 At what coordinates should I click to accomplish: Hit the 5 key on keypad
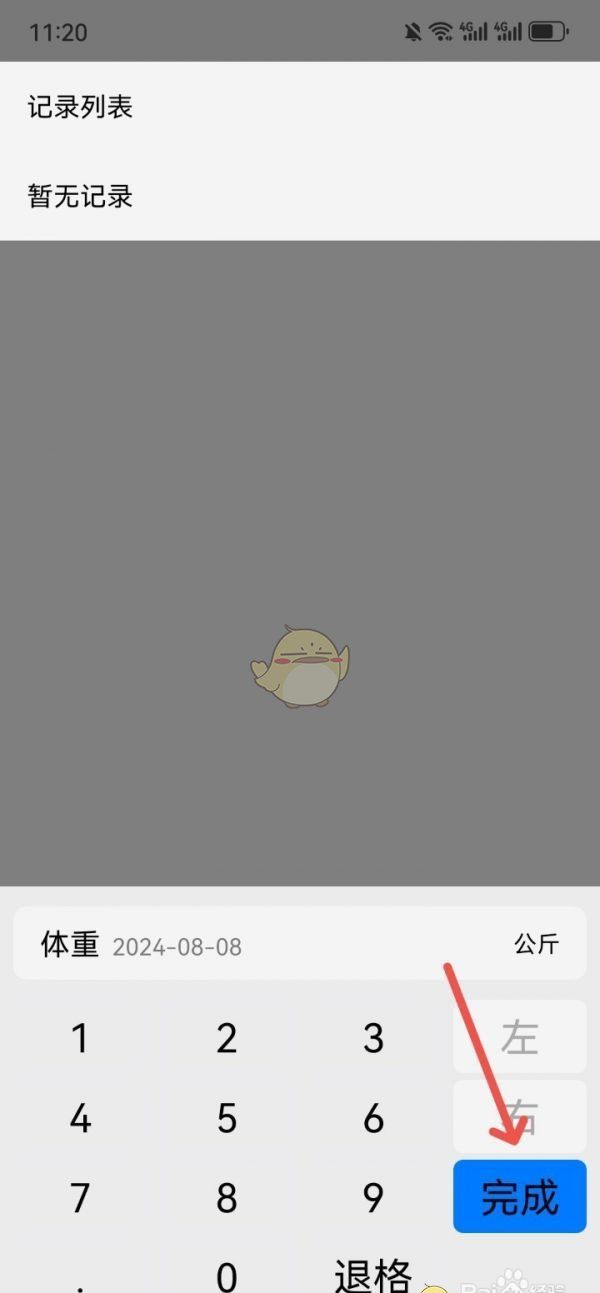click(x=227, y=1118)
